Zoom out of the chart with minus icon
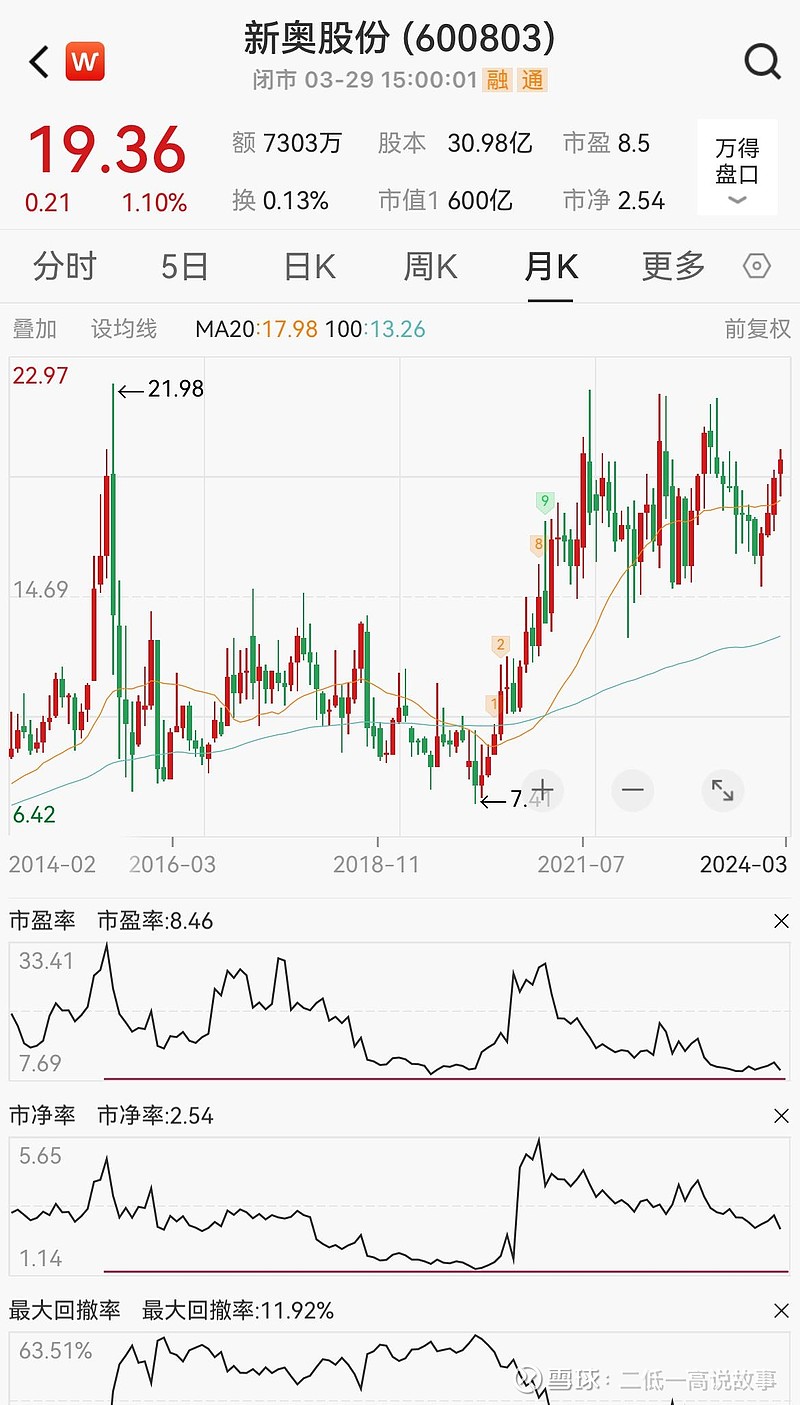The image size is (800, 1405). click(632, 791)
